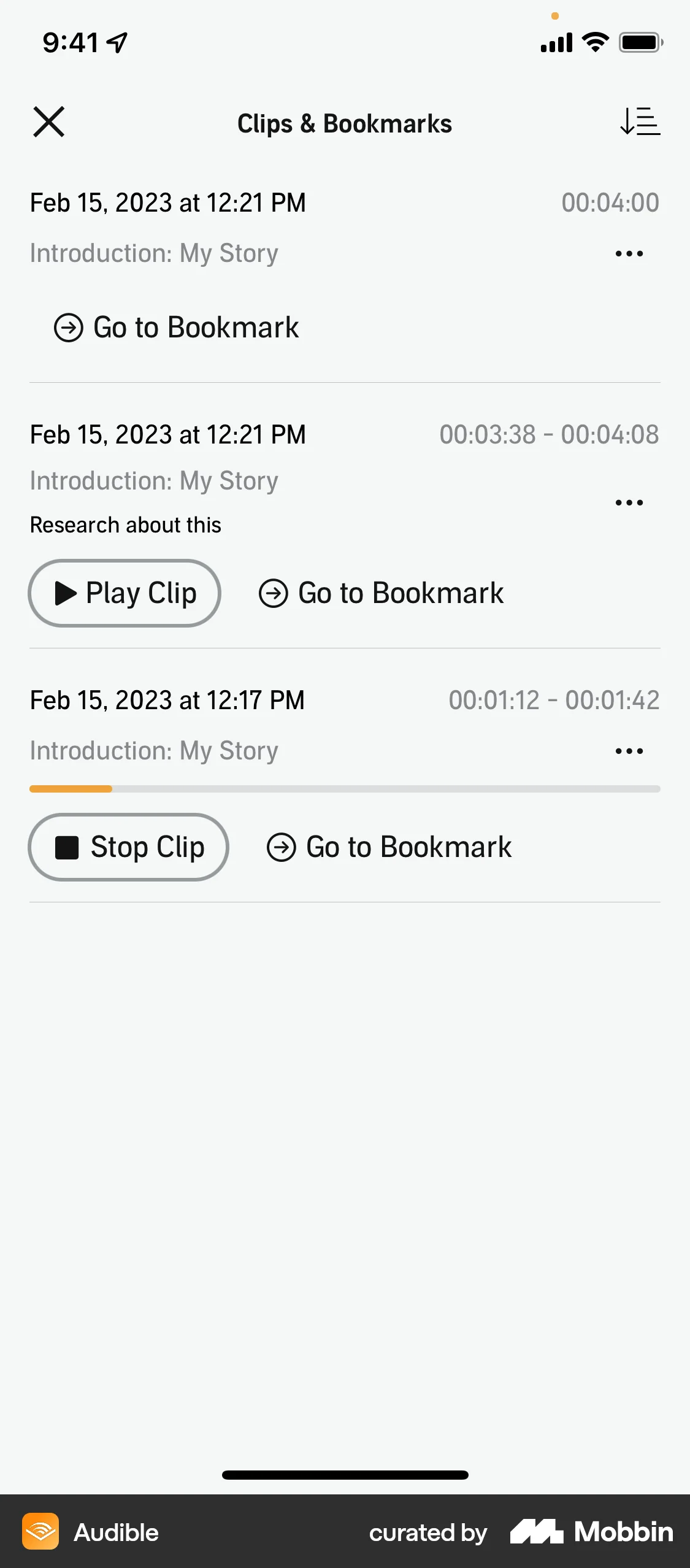Screen dimensions: 690x1568
Task: Click the arrow icon beside first Go to Bookmark
Action: [70, 327]
